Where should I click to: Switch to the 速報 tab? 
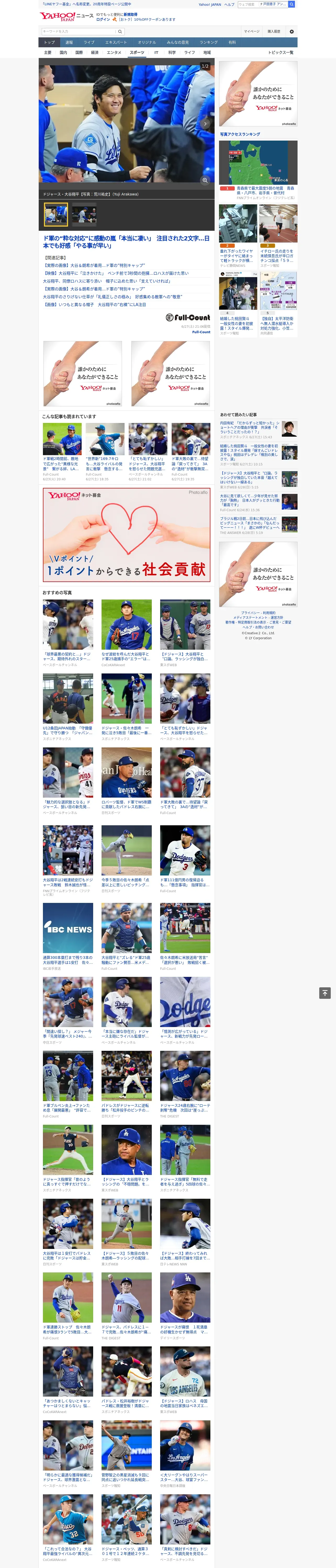[69, 43]
